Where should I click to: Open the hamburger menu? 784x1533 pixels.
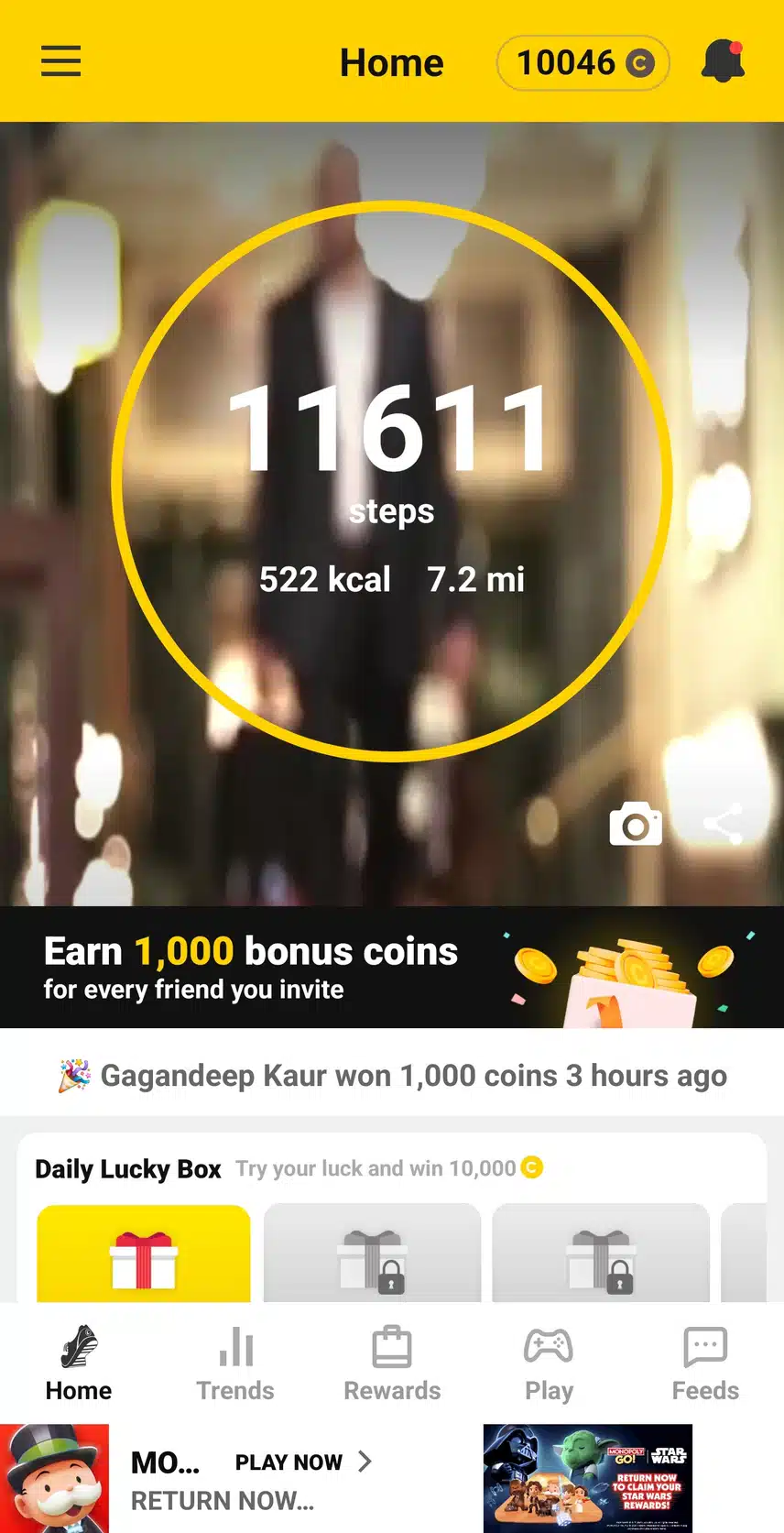(61, 61)
